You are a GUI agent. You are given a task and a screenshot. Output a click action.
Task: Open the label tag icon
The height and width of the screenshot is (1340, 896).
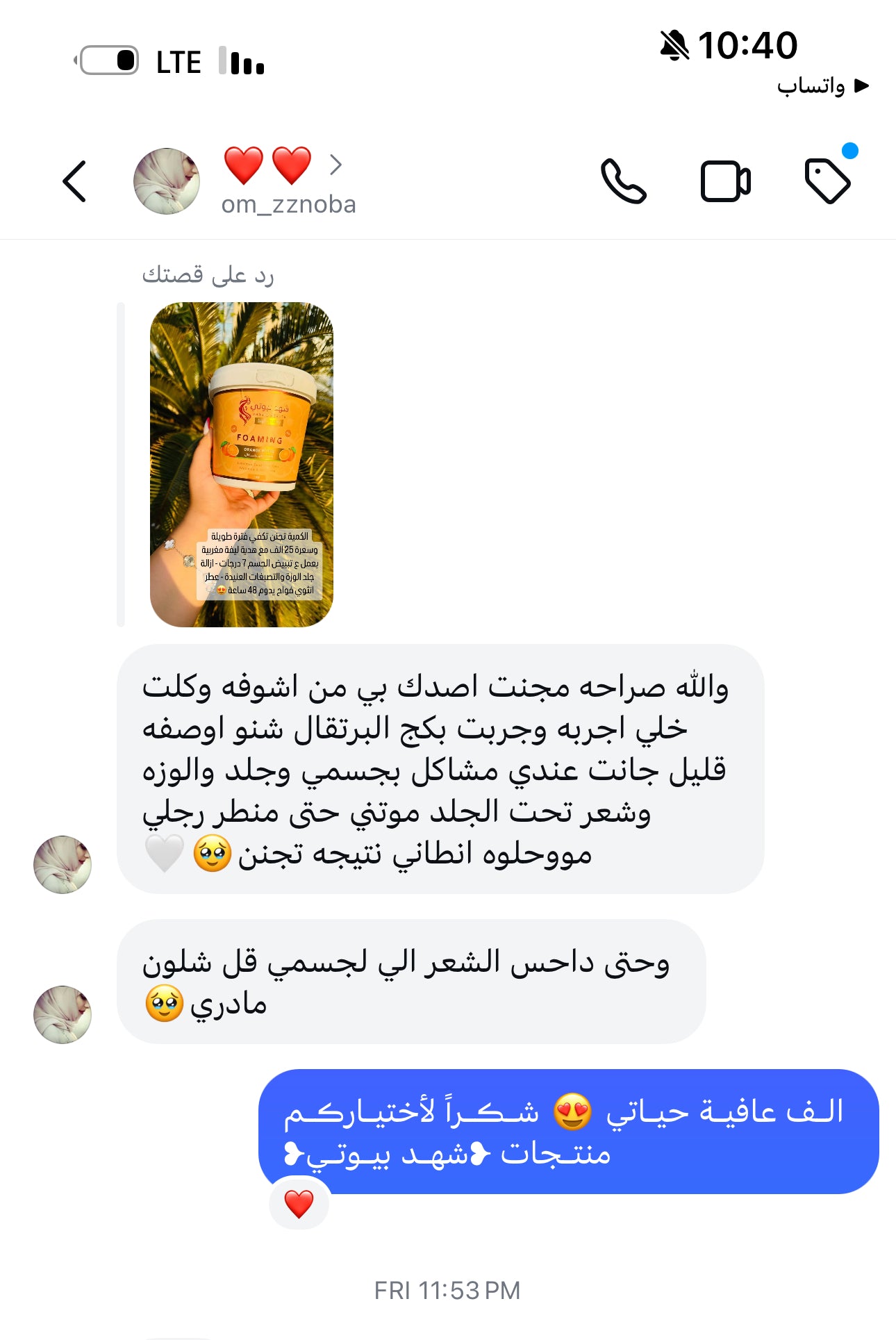[x=827, y=182]
